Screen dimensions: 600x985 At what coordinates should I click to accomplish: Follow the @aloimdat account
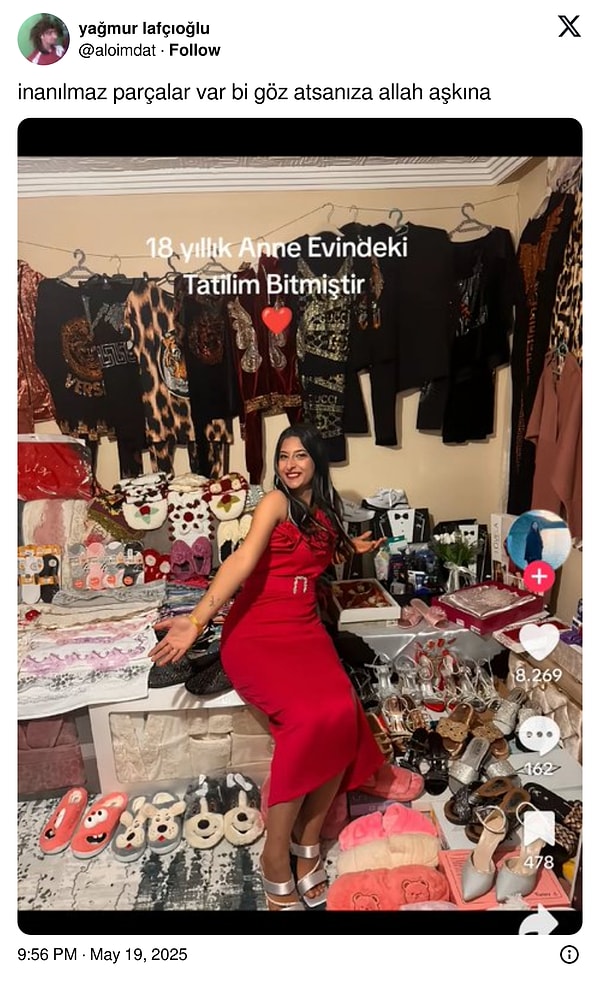[195, 50]
